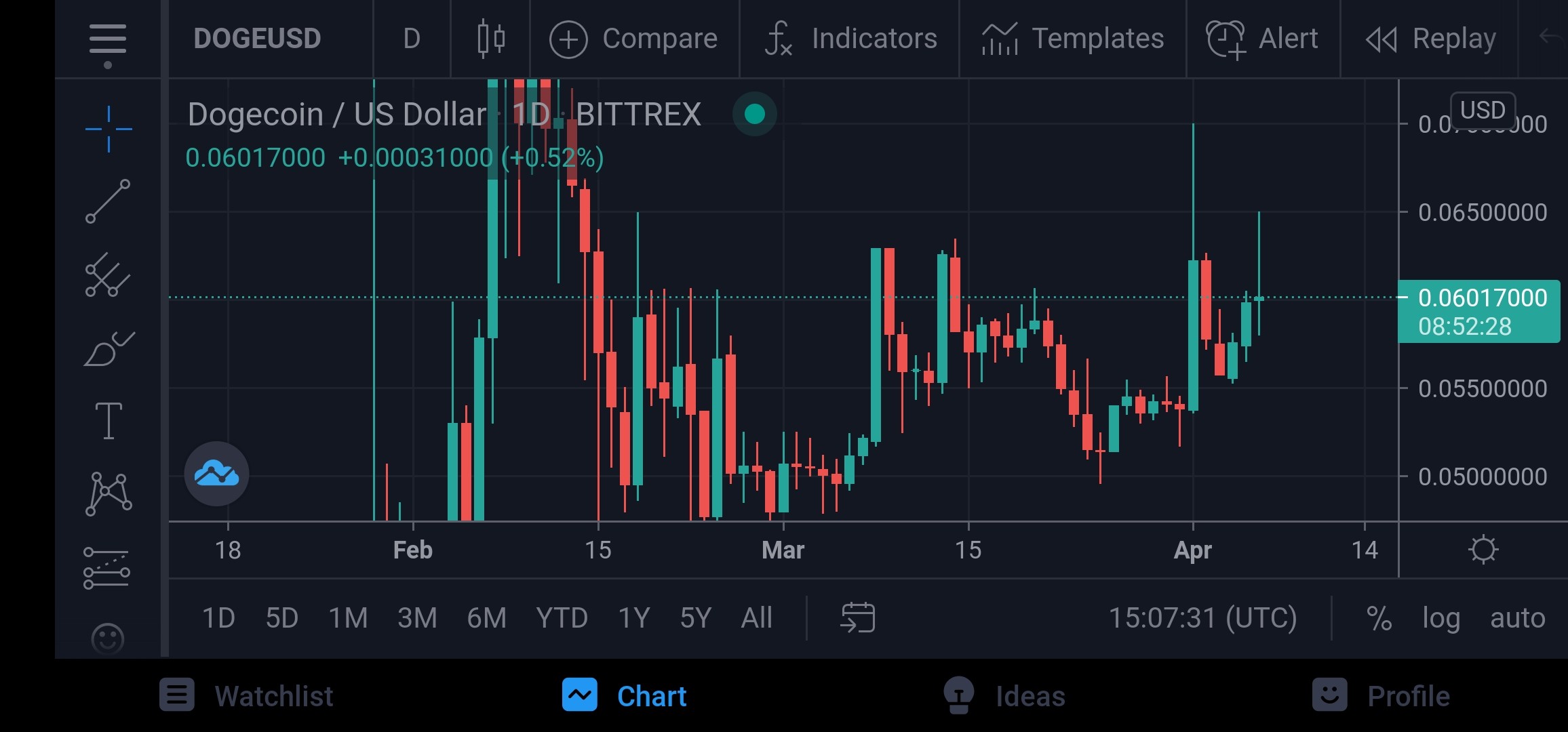The width and height of the screenshot is (1568, 732).
Task: Add a symbol with Compare
Action: (x=633, y=39)
